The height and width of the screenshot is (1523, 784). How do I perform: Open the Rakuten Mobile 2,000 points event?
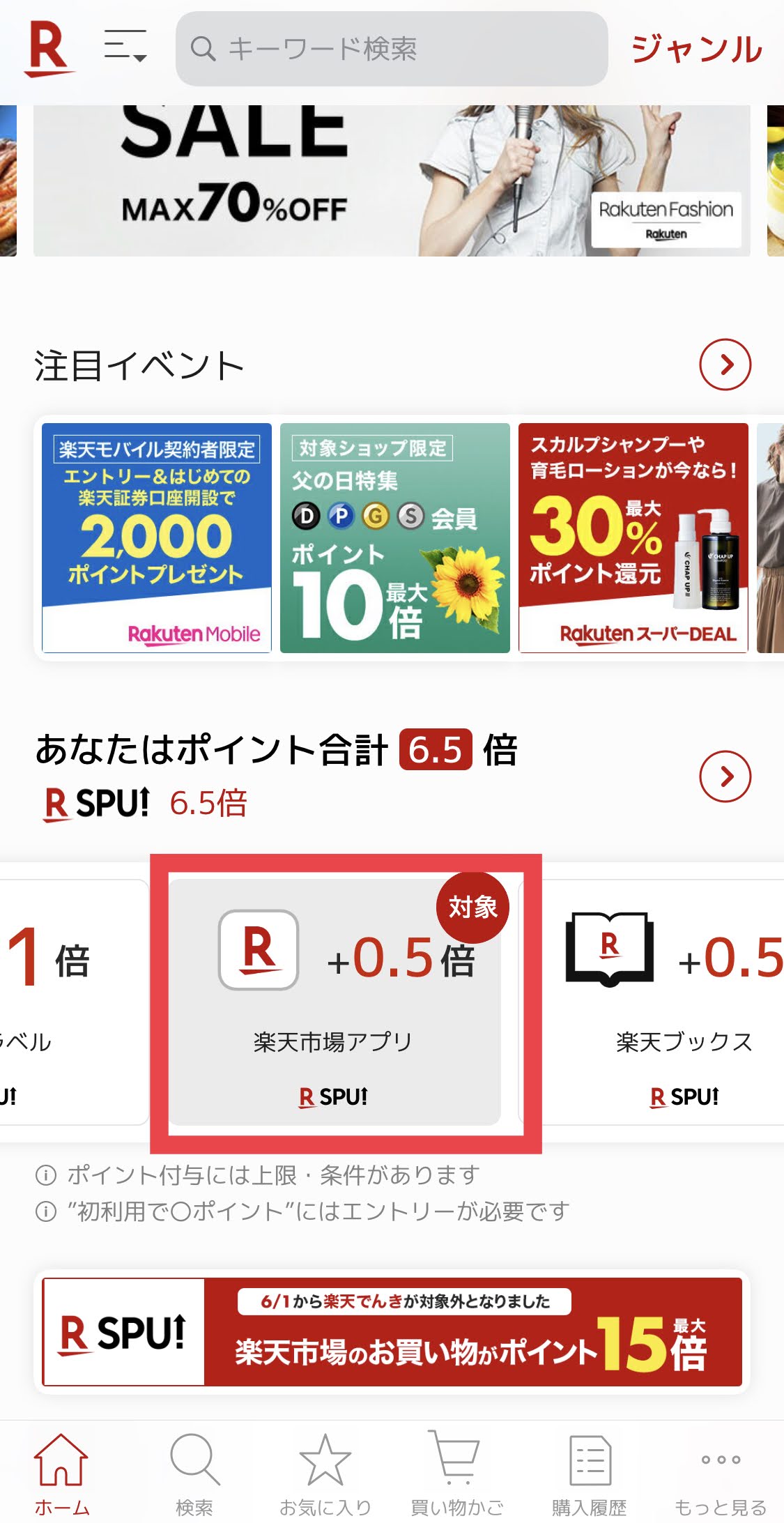[157, 537]
